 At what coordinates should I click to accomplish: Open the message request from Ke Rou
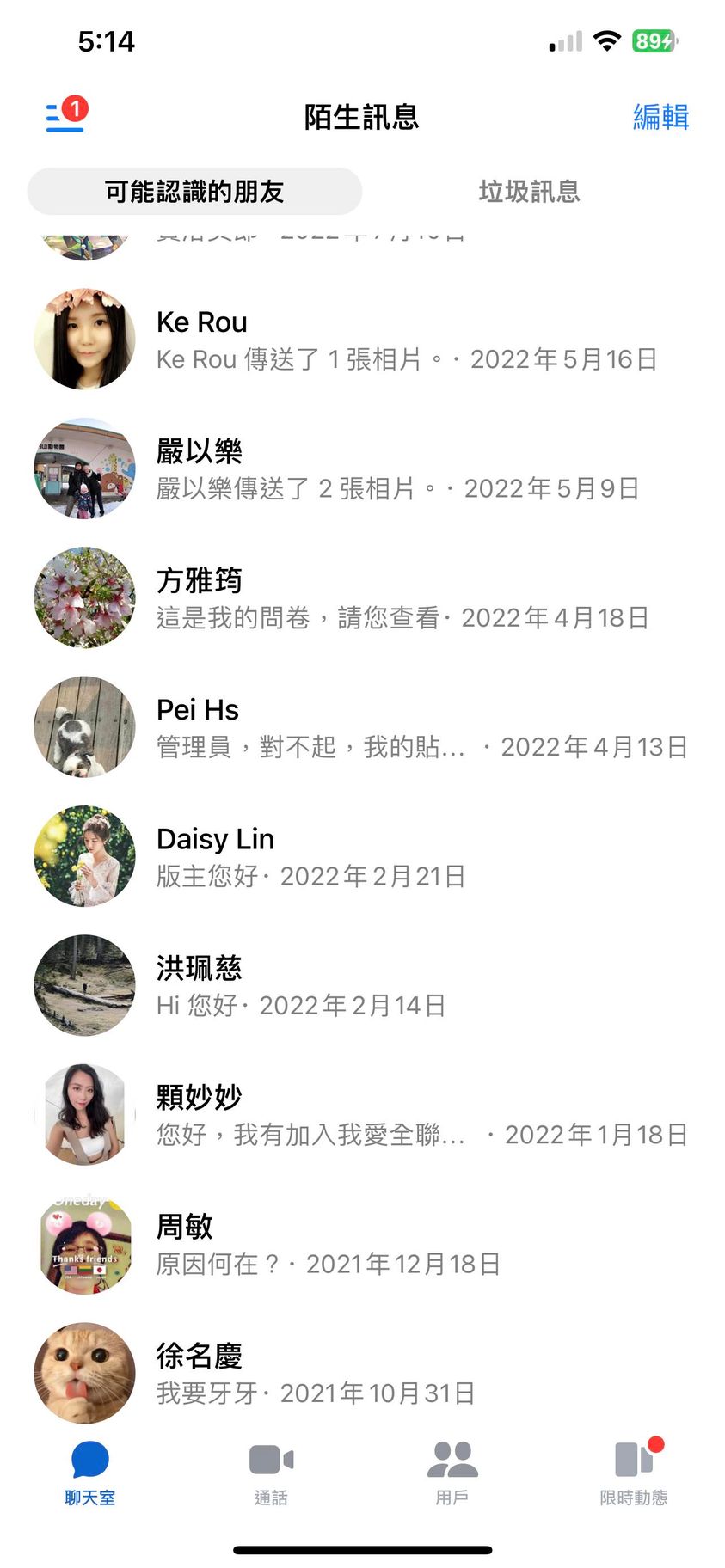coord(361,340)
